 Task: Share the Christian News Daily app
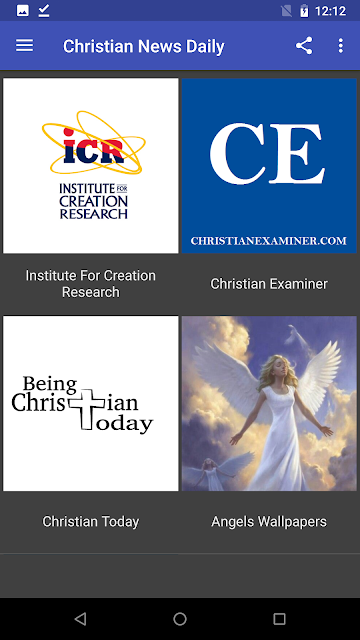[x=304, y=46]
